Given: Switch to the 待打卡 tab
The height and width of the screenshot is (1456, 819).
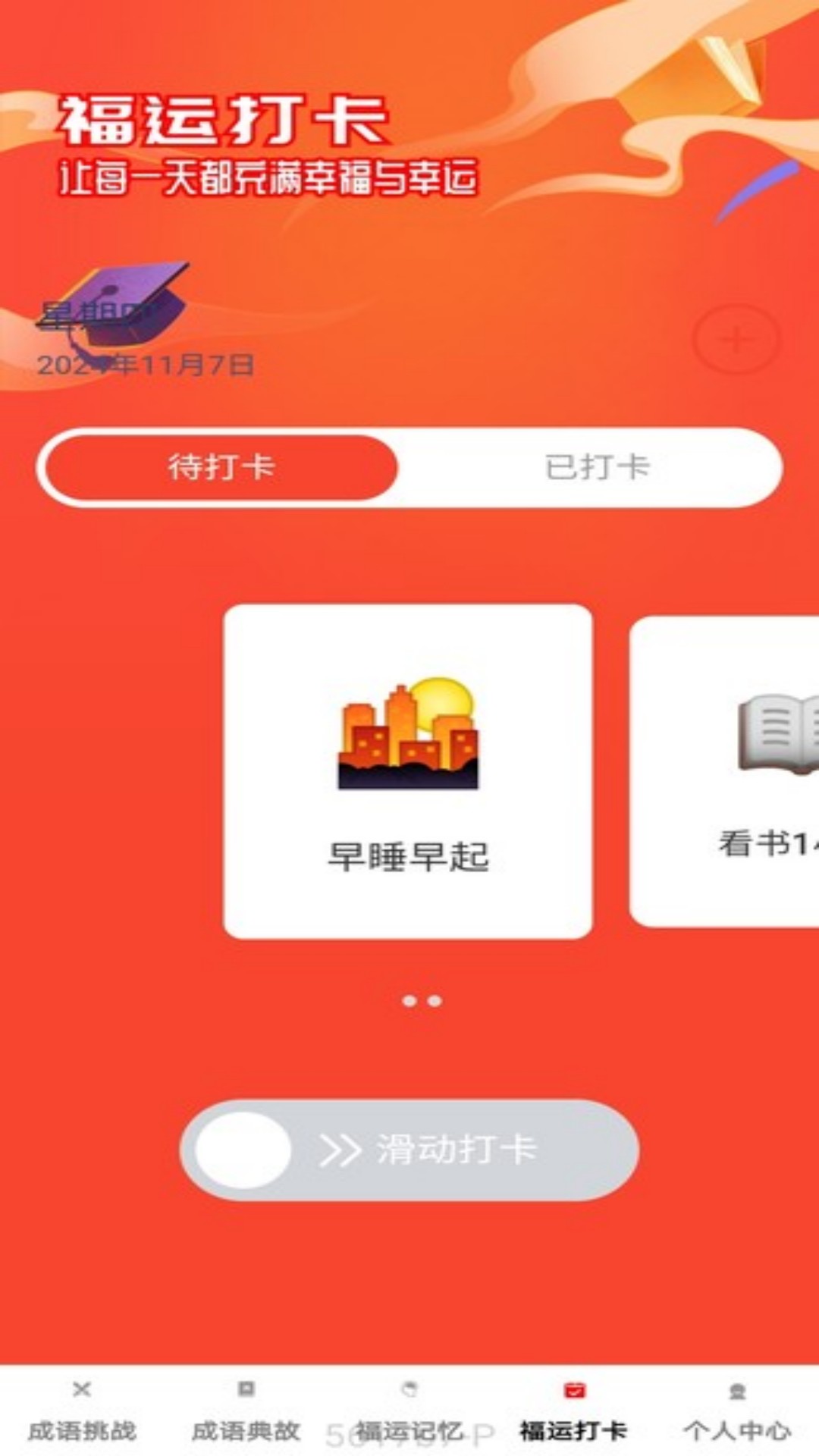Looking at the screenshot, I should (x=221, y=467).
